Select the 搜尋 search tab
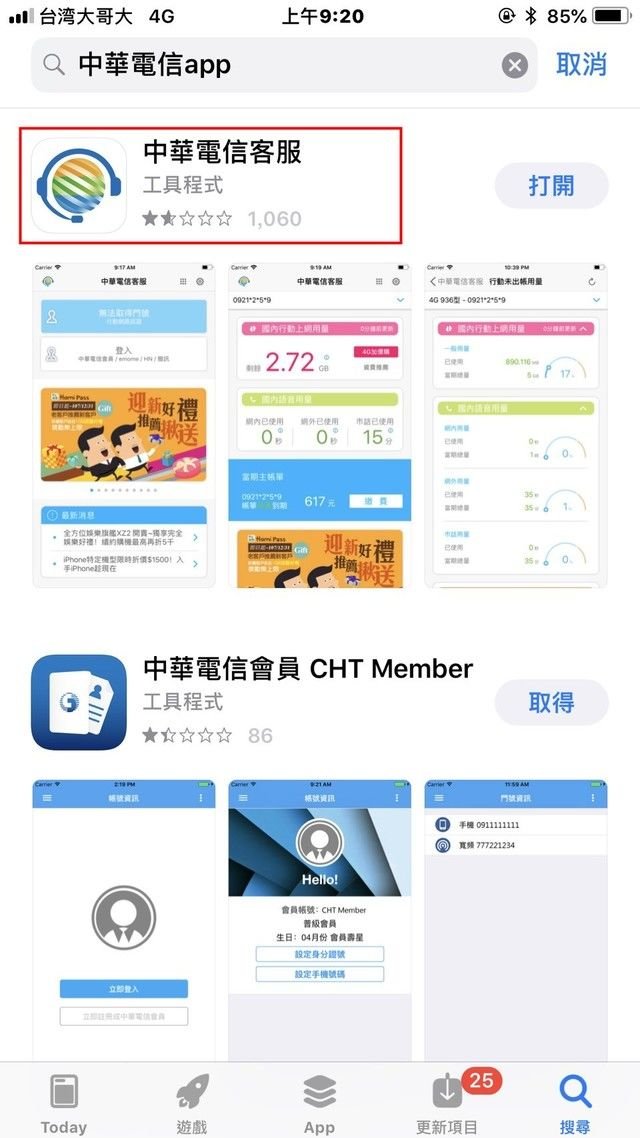640x1138 pixels. [x=575, y=1104]
